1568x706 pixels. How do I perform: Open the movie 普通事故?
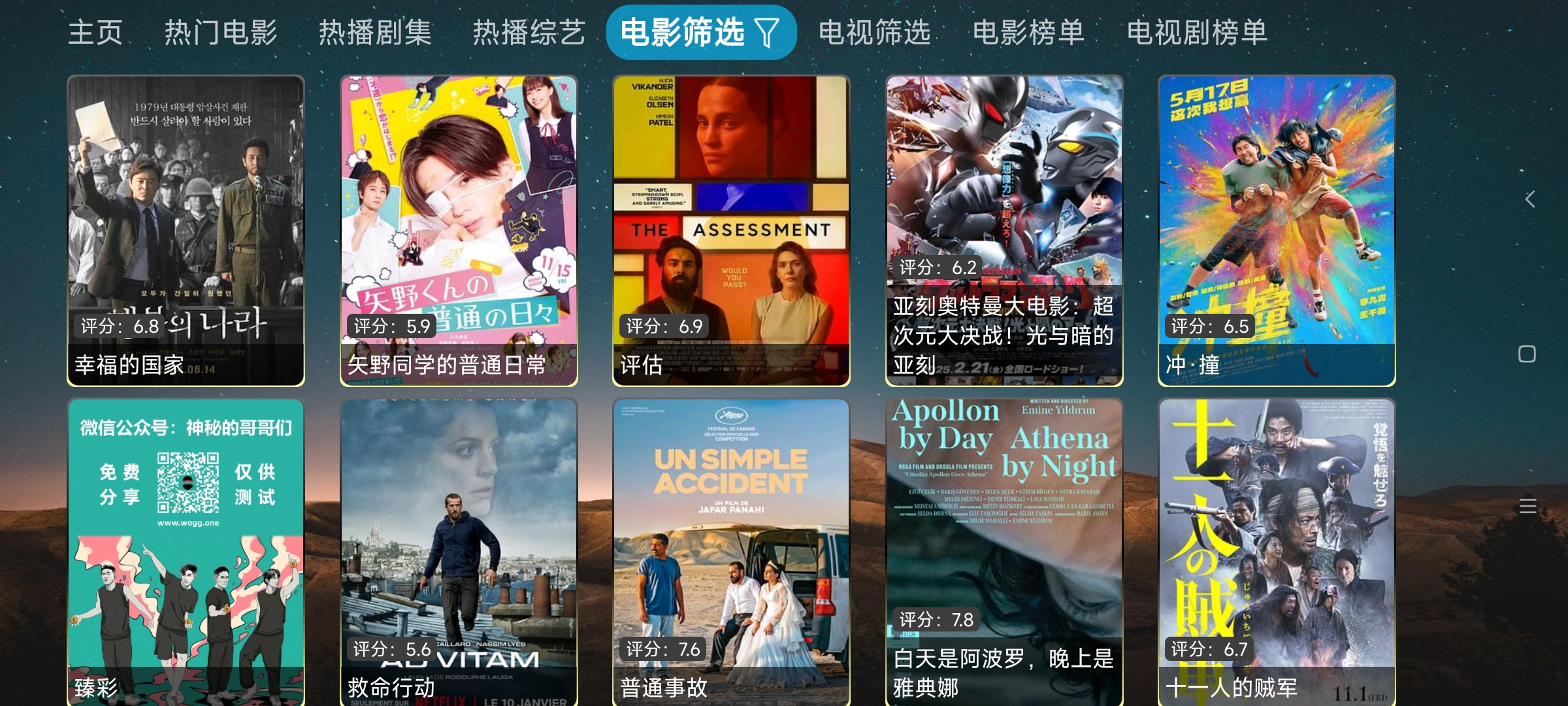point(731,552)
